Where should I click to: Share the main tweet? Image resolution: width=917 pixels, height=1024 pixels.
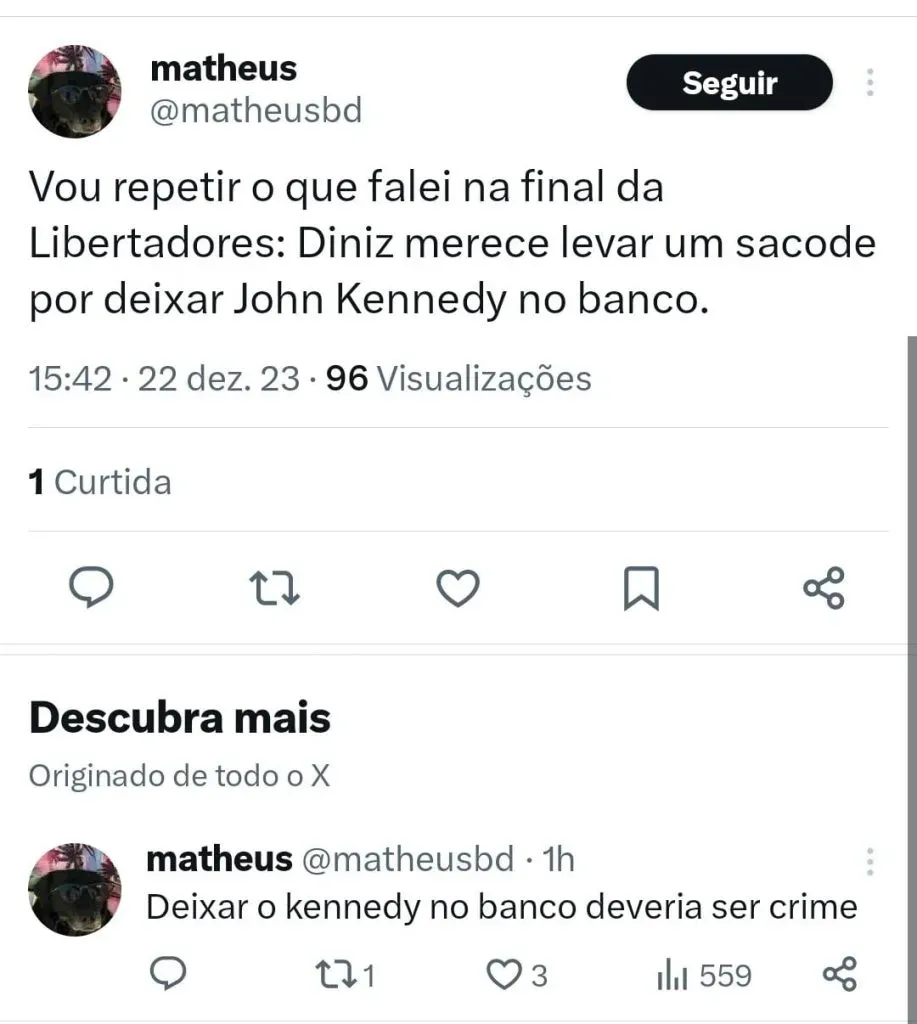(x=825, y=588)
